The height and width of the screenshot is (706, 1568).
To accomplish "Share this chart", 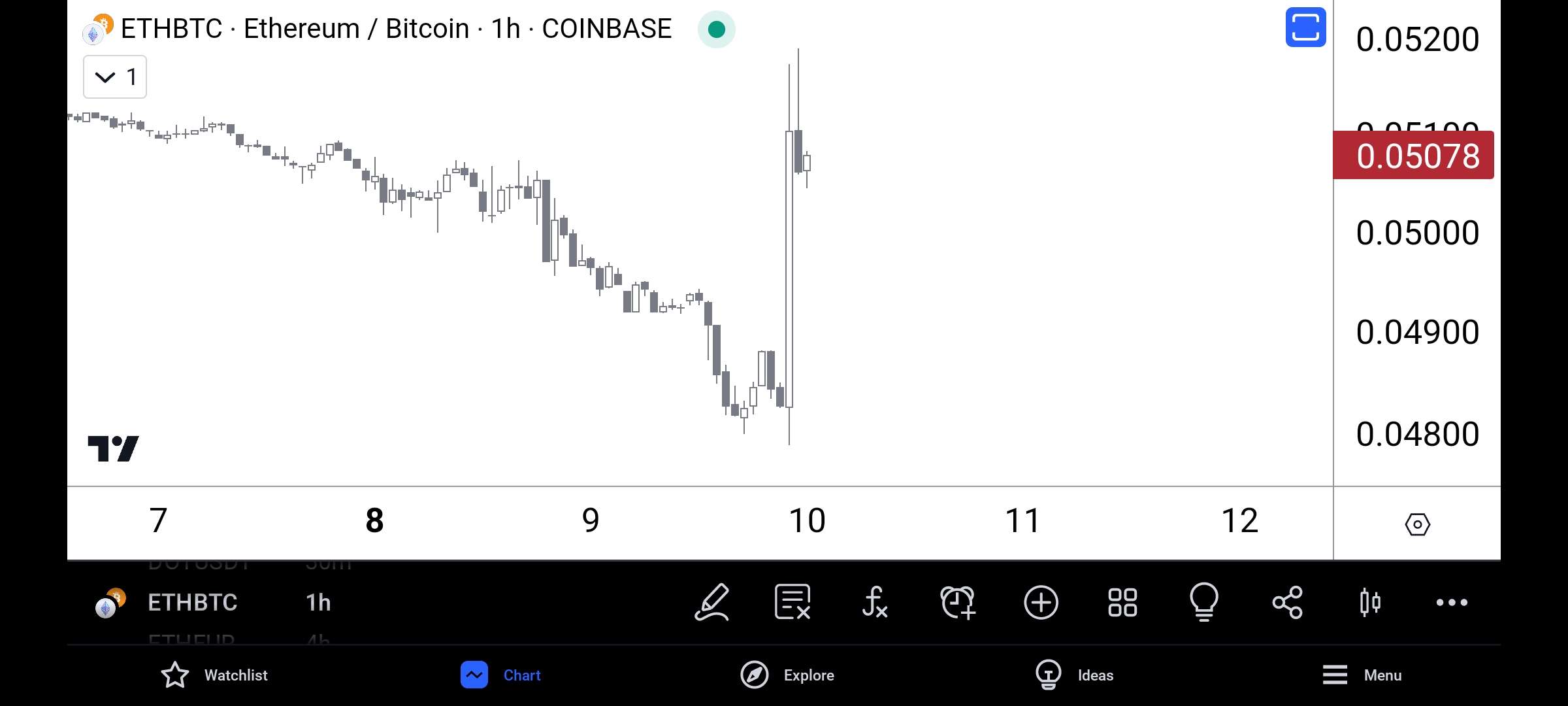I will point(1287,602).
